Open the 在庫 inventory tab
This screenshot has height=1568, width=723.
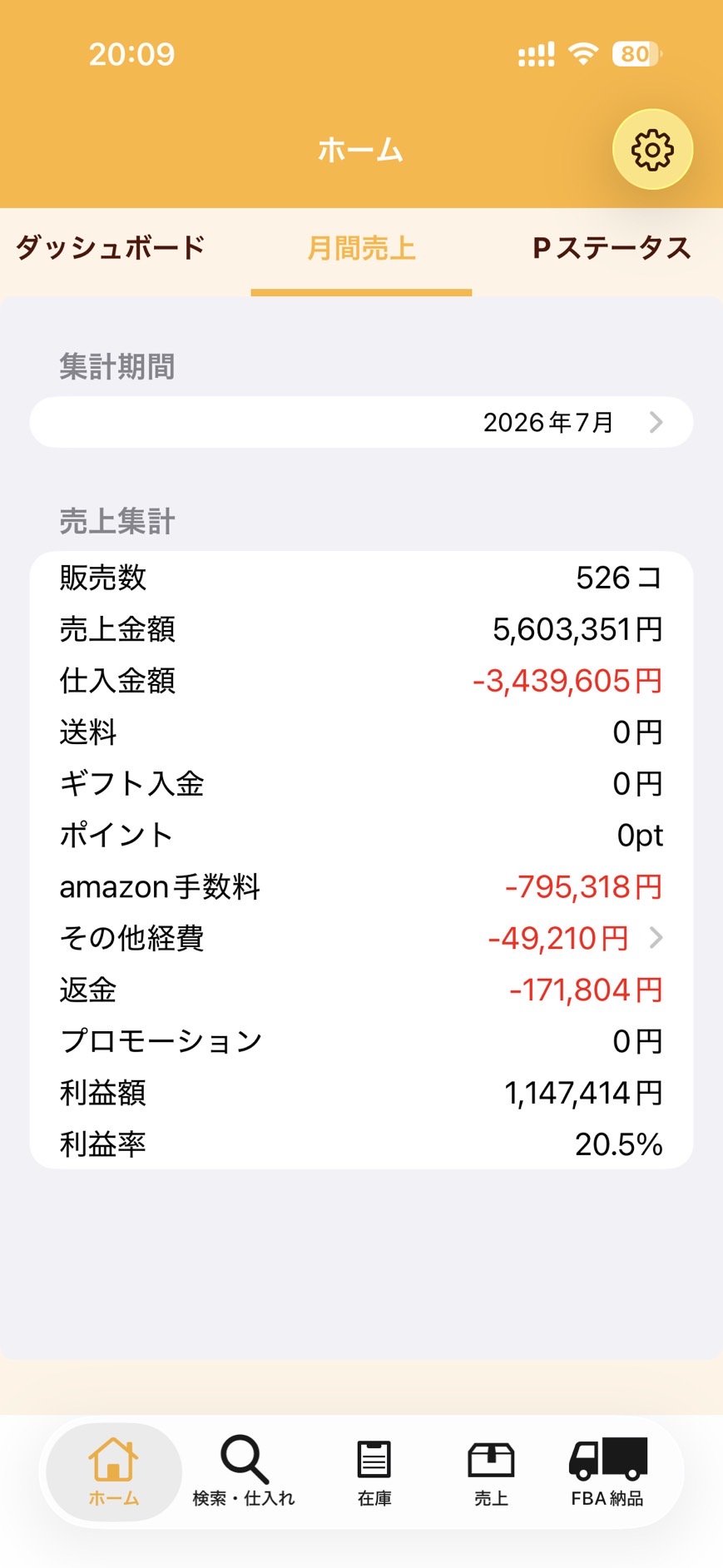(x=374, y=1471)
